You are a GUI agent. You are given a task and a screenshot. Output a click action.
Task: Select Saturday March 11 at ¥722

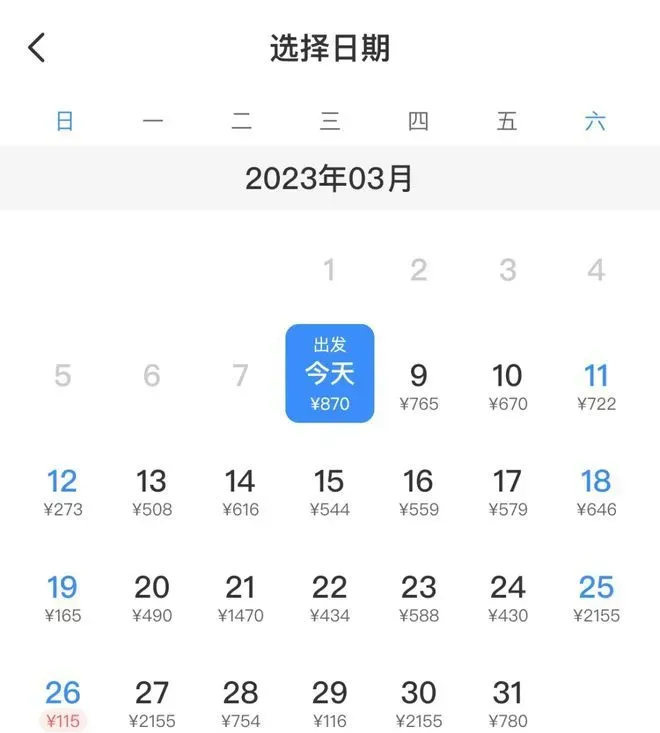tap(596, 386)
